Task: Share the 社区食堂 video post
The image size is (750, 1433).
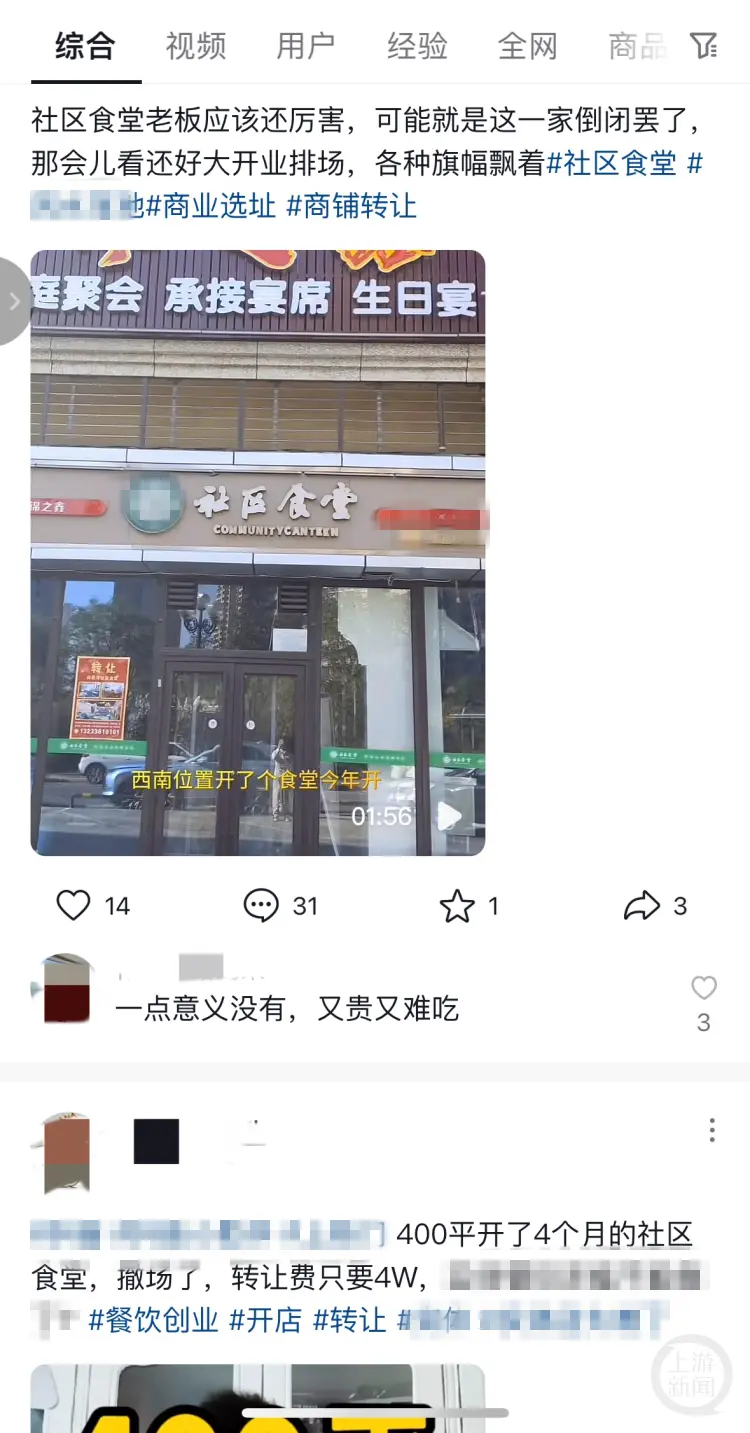Action: click(x=641, y=906)
